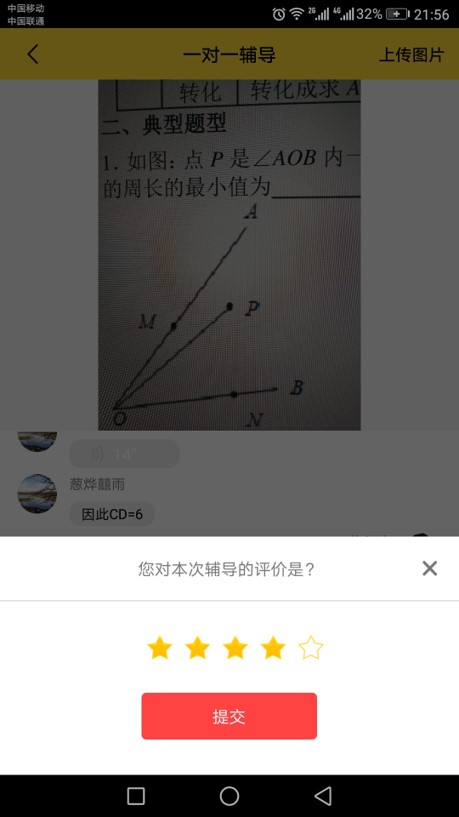The width and height of the screenshot is (459, 817).
Task: Close the rating dialog
Action: [430, 568]
